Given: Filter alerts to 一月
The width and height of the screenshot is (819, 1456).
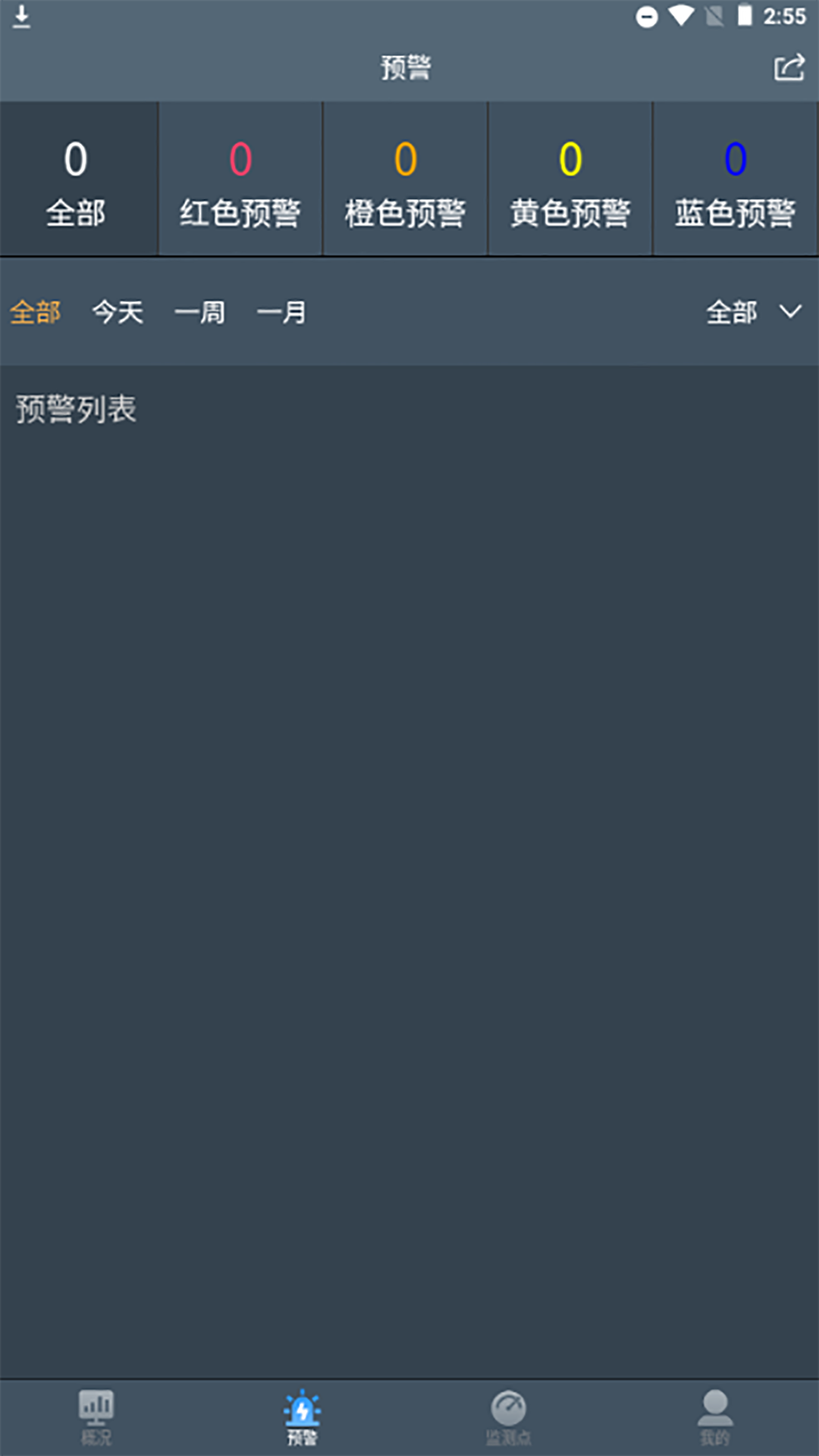Looking at the screenshot, I should click(281, 312).
